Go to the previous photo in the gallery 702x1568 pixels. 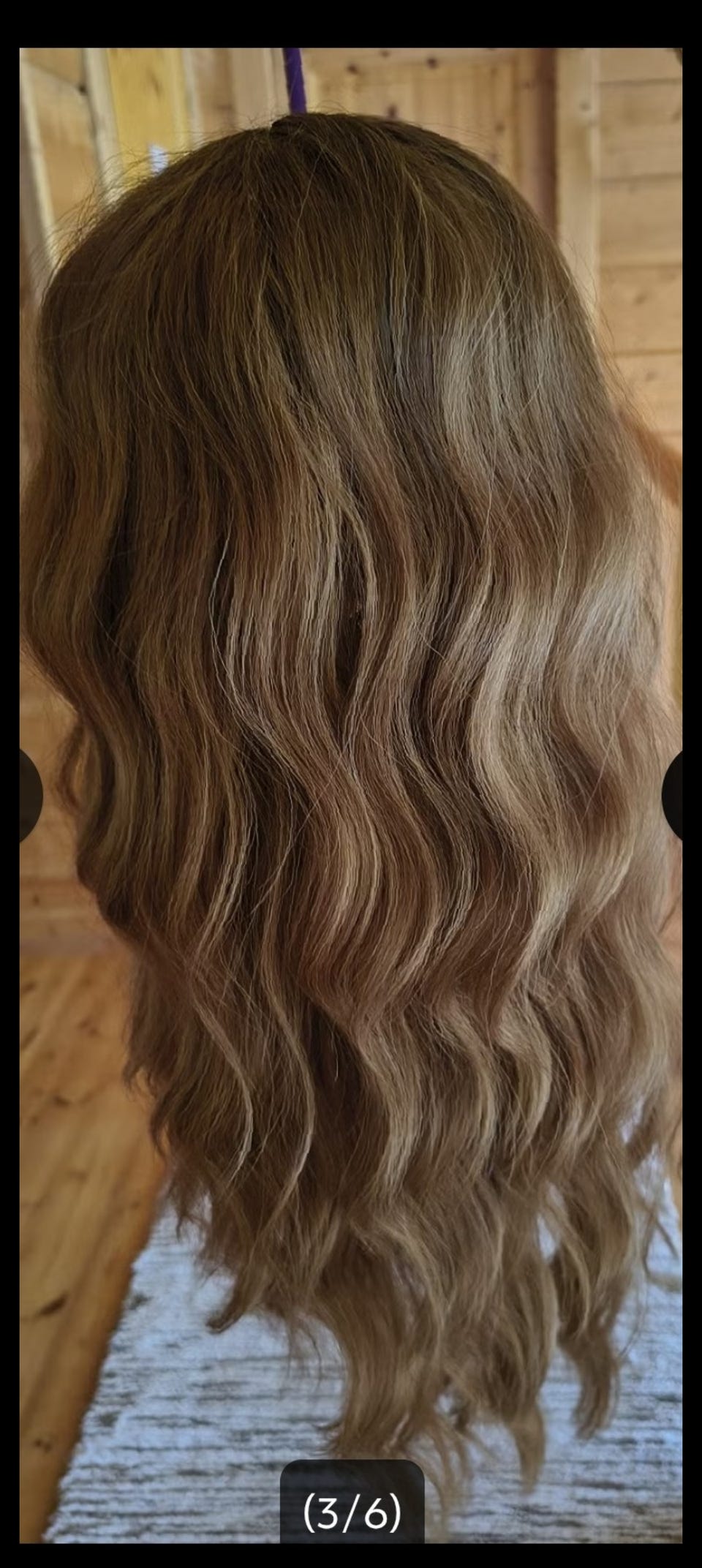[30, 795]
